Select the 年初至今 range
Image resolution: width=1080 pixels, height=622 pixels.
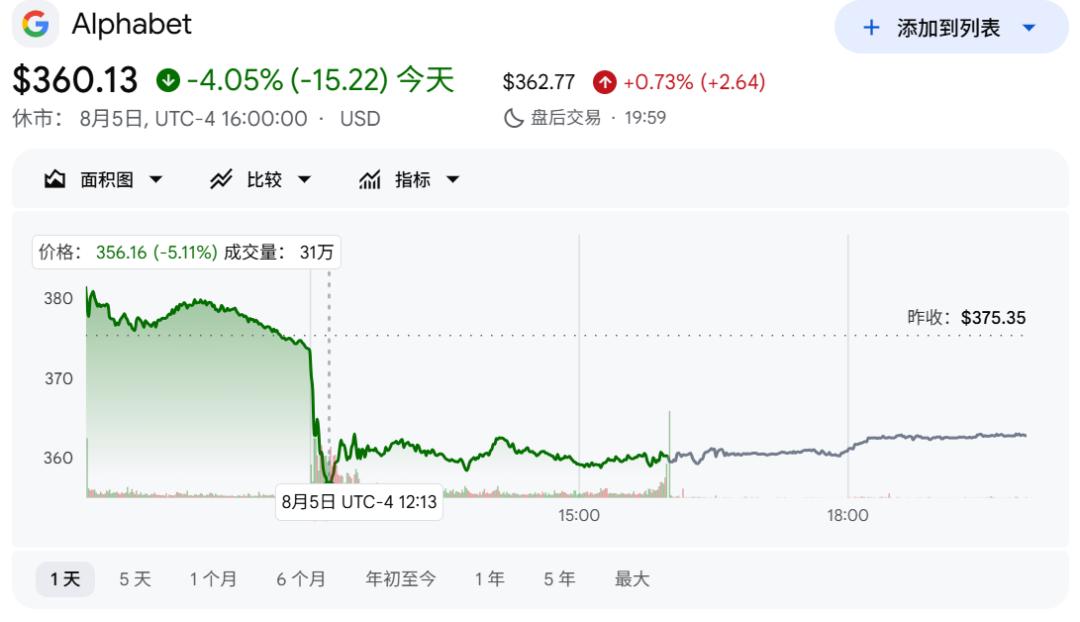[401, 579]
